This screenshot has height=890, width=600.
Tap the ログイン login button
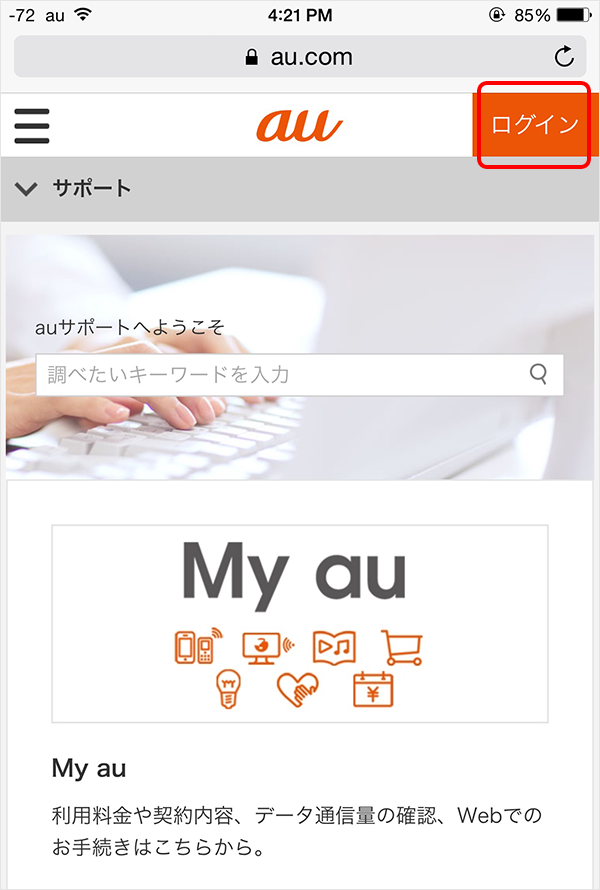pyautogui.click(x=535, y=126)
